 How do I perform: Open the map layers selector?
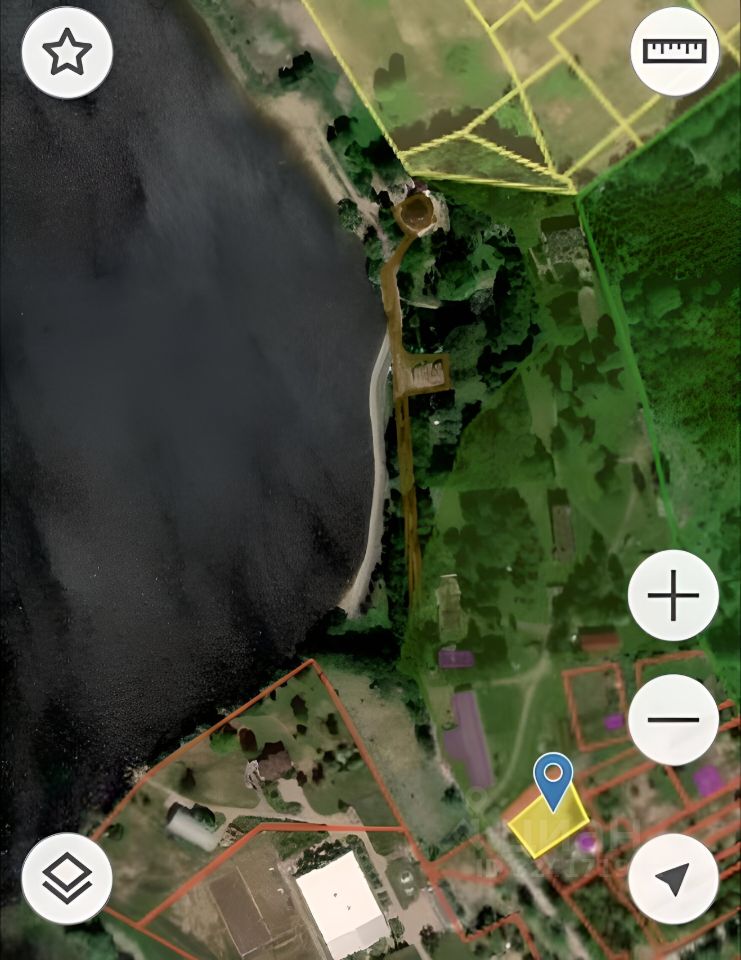(67, 878)
